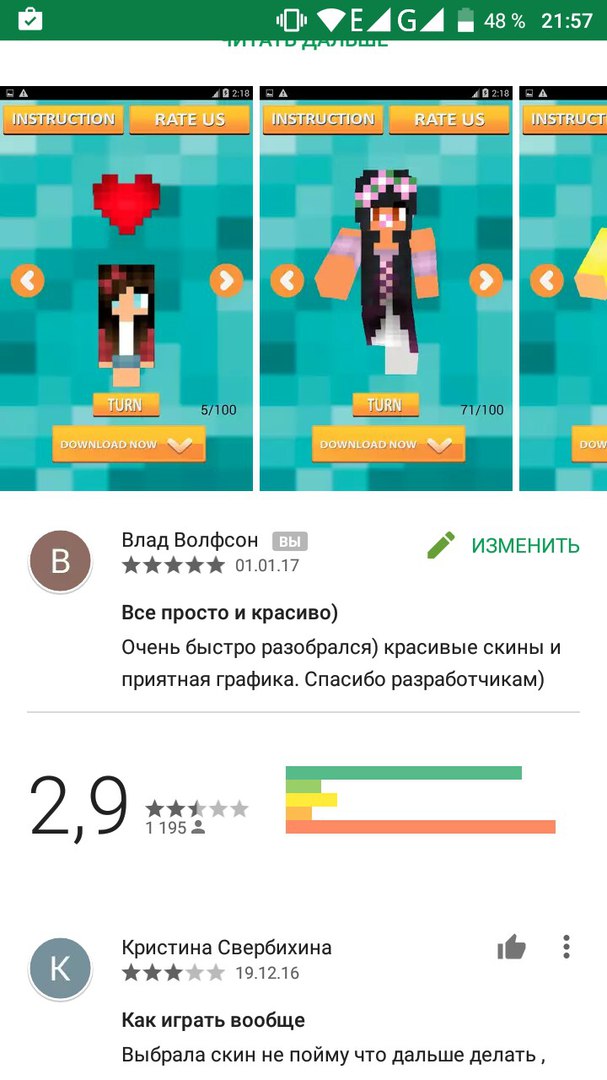Open the first screenshot with red heart

pos(126,288)
